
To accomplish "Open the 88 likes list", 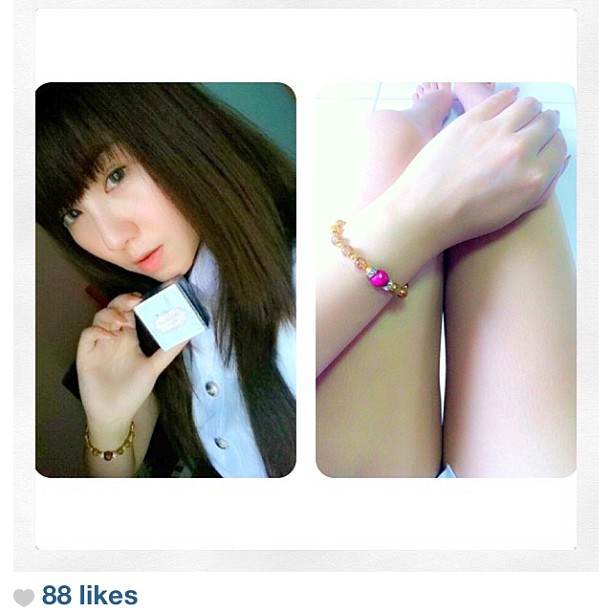I will 89,596.
